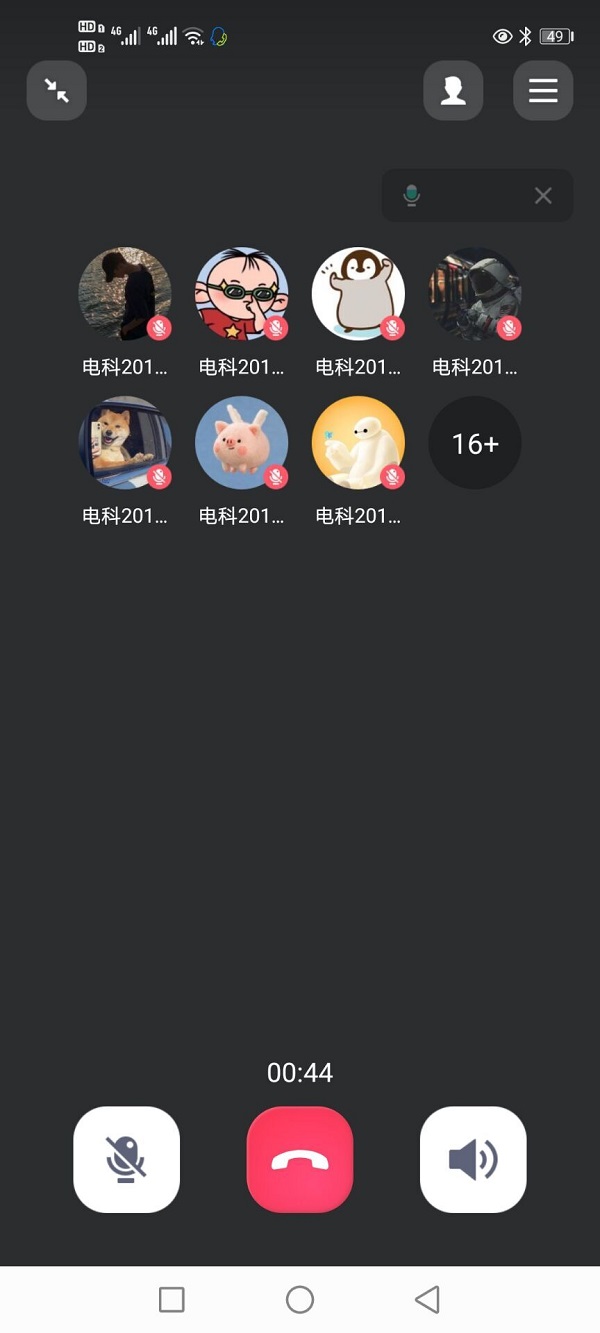Select the seaside silhouette avatar participant

click(x=125, y=294)
